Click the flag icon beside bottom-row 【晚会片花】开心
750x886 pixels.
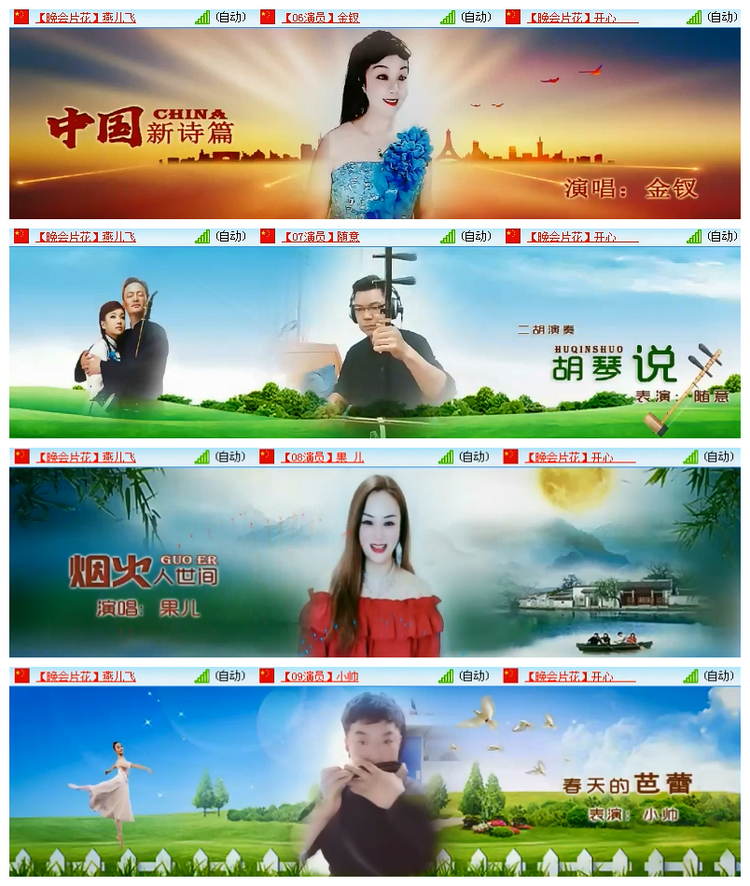(x=513, y=676)
